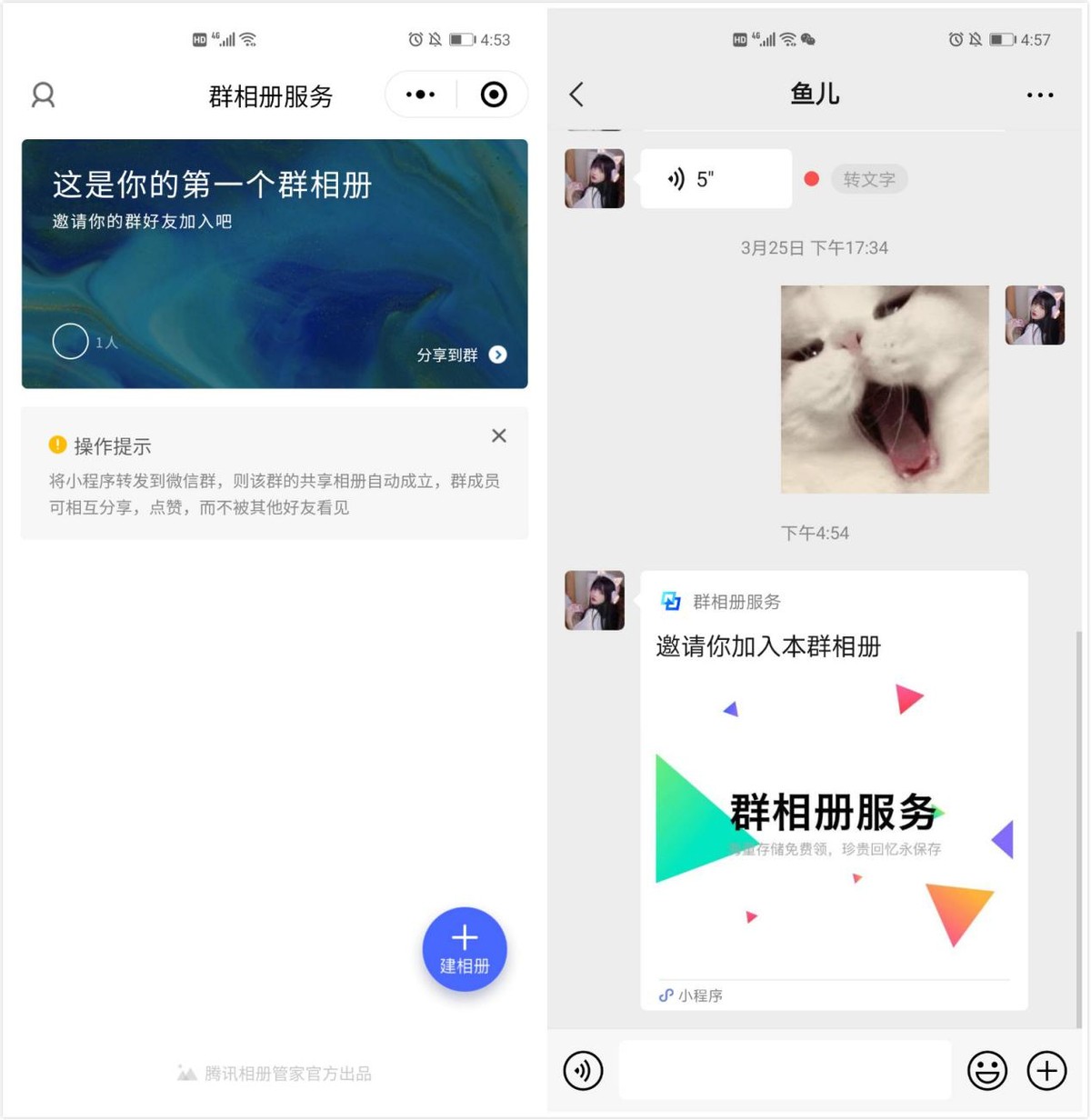
Task: Dismiss the 操作提示 tip banner
Action: point(499,436)
